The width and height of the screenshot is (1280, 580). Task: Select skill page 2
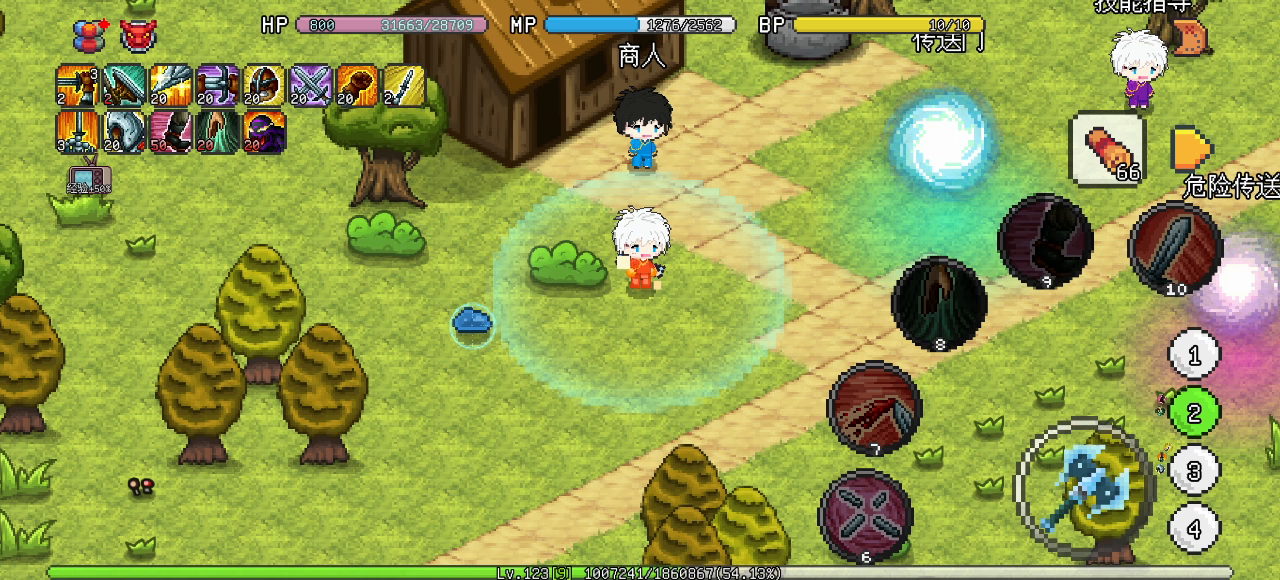[x=1194, y=412]
